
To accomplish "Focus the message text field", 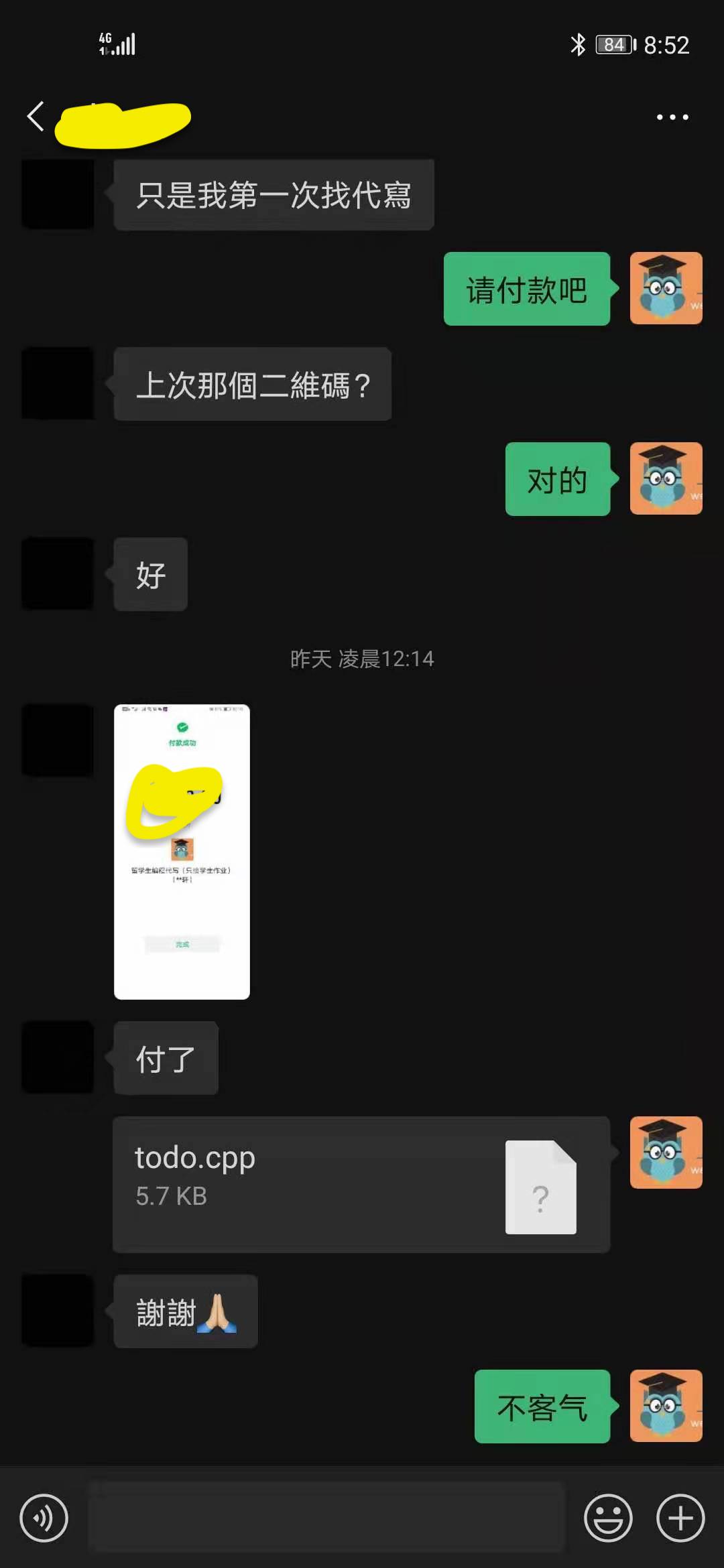I will click(326, 1517).
